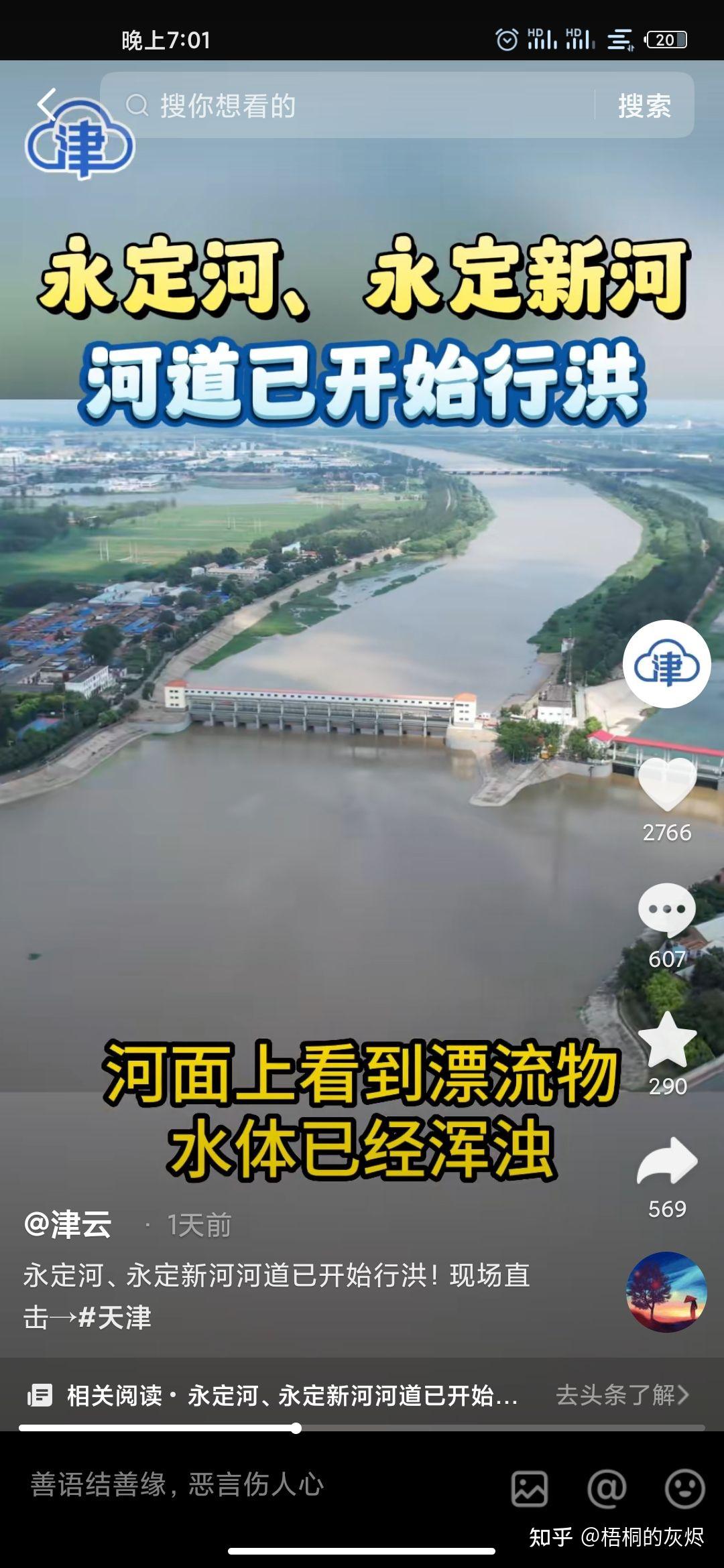Open the 相关阅读 related article link
The image size is (724, 1568).
click(273, 1396)
